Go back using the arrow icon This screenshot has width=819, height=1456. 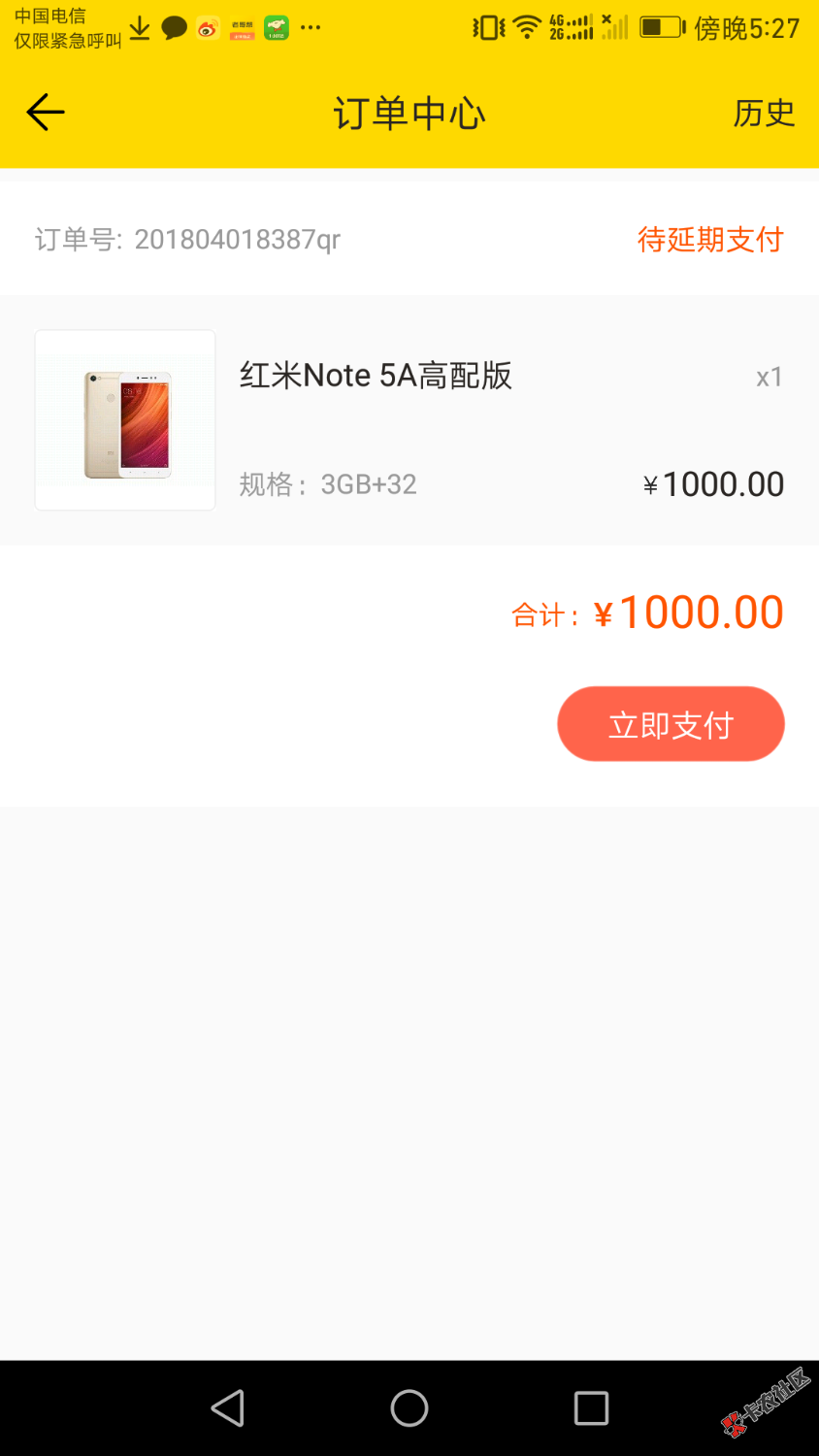pos(46,113)
